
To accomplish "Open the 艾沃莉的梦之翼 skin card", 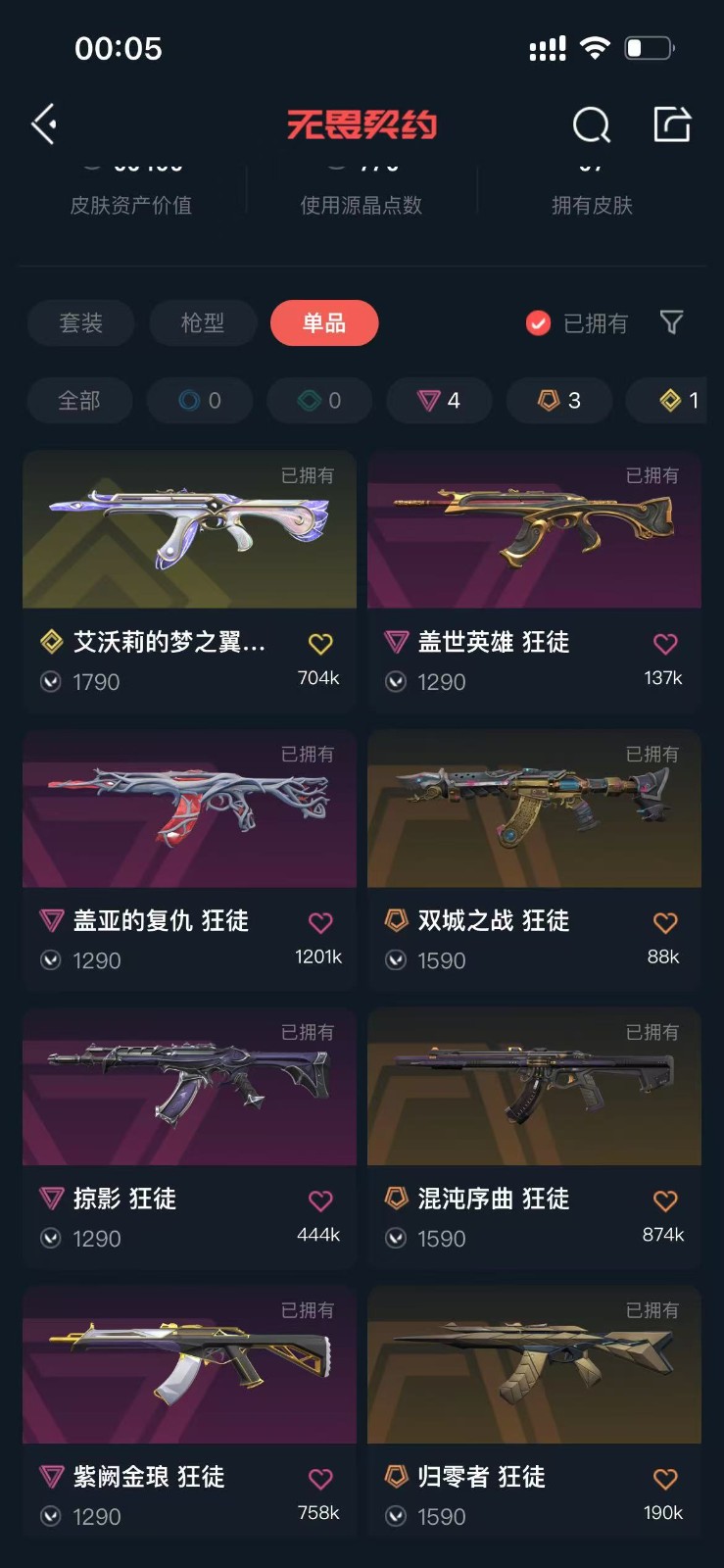I will [190, 581].
